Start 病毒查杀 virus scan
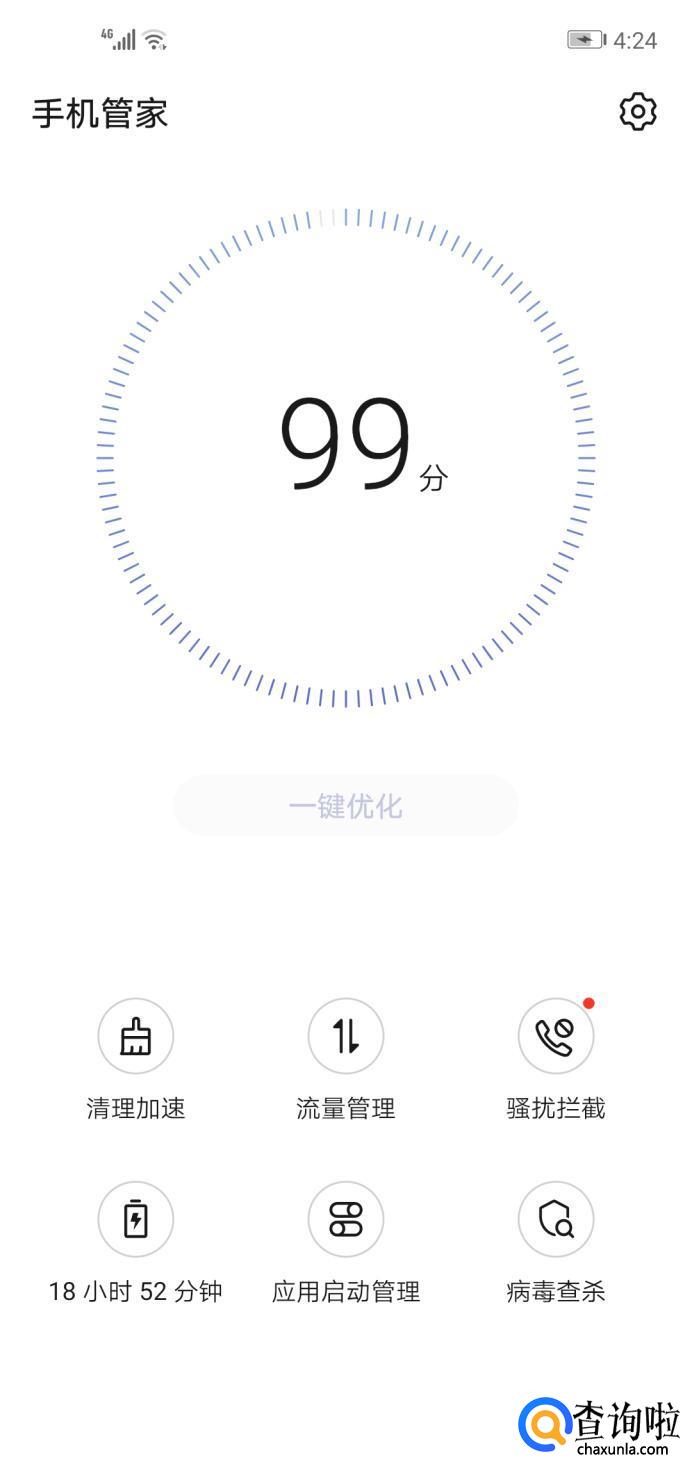Image resolution: width=692 pixels, height=1480 pixels. (x=556, y=1220)
